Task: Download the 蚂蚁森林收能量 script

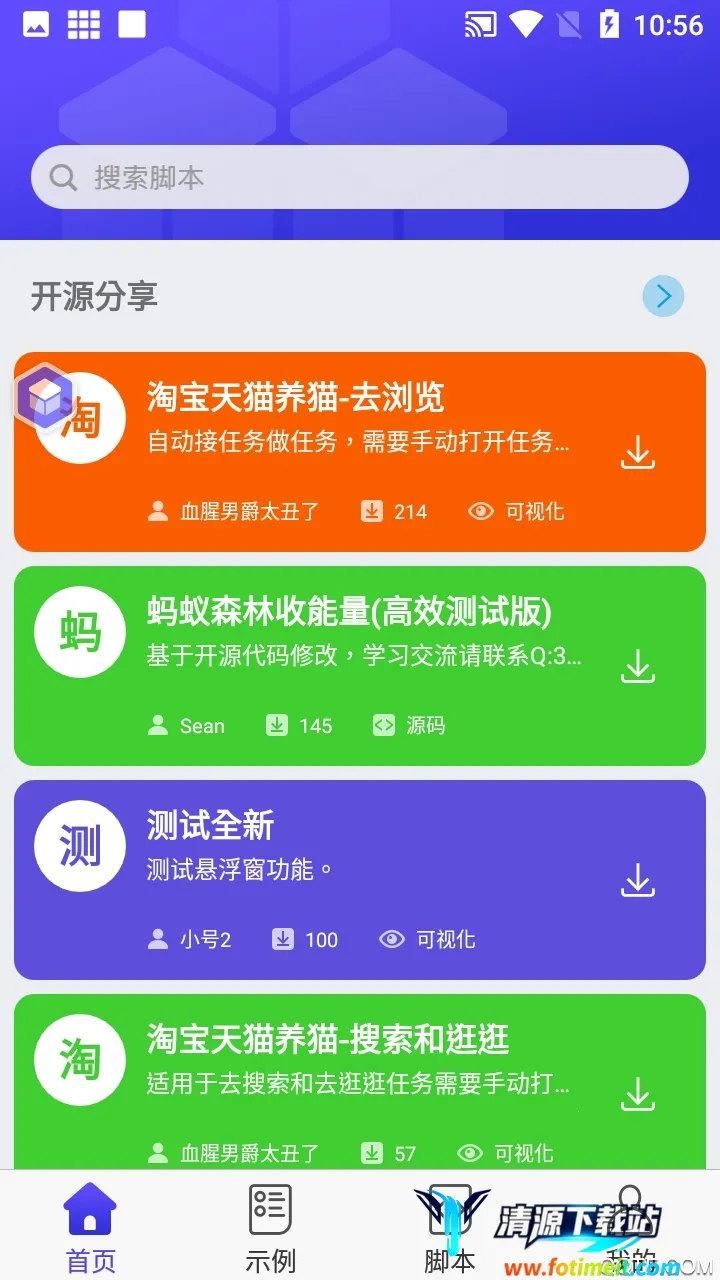Action: coord(637,666)
